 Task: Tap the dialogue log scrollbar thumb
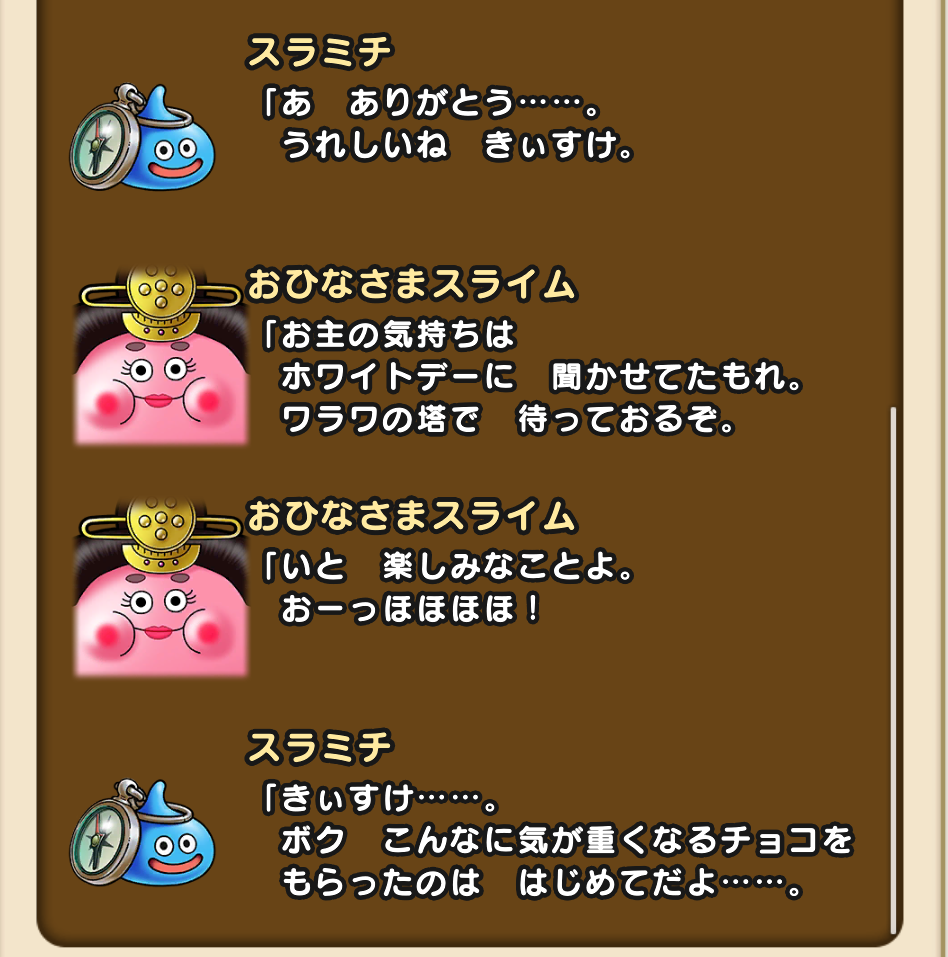[x=893, y=668]
